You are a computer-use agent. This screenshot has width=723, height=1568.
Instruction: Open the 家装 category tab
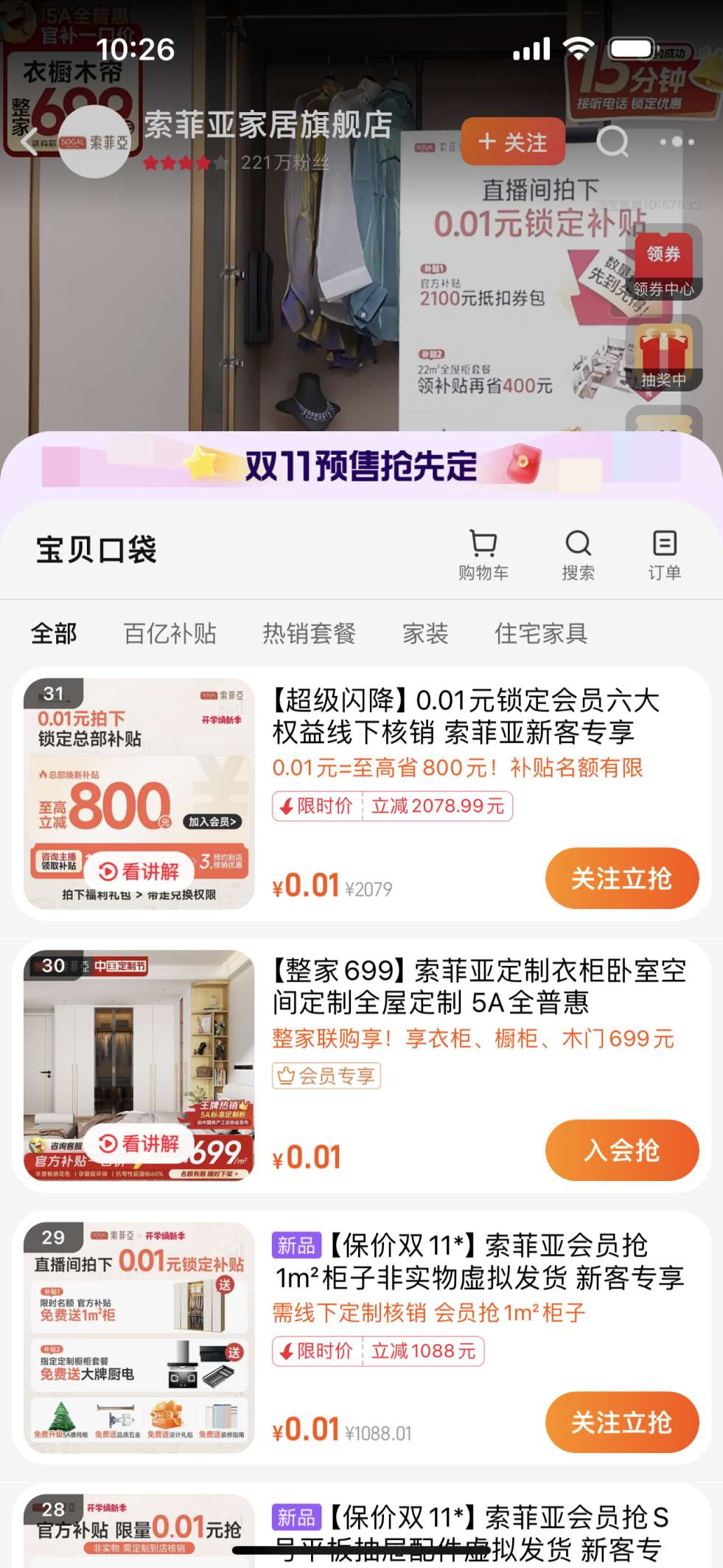(425, 634)
